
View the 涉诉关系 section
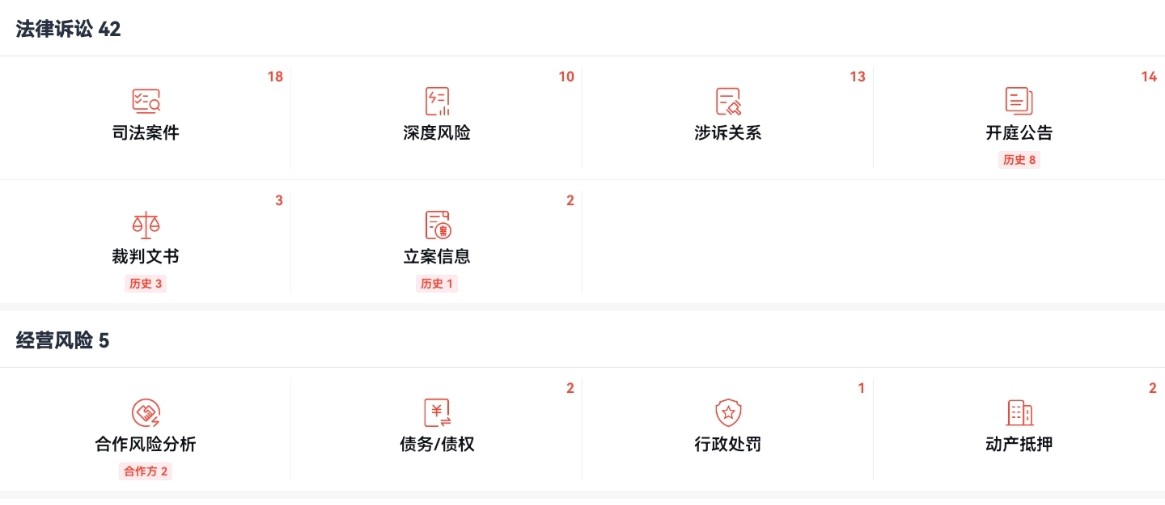pyautogui.click(x=728, y=118)
